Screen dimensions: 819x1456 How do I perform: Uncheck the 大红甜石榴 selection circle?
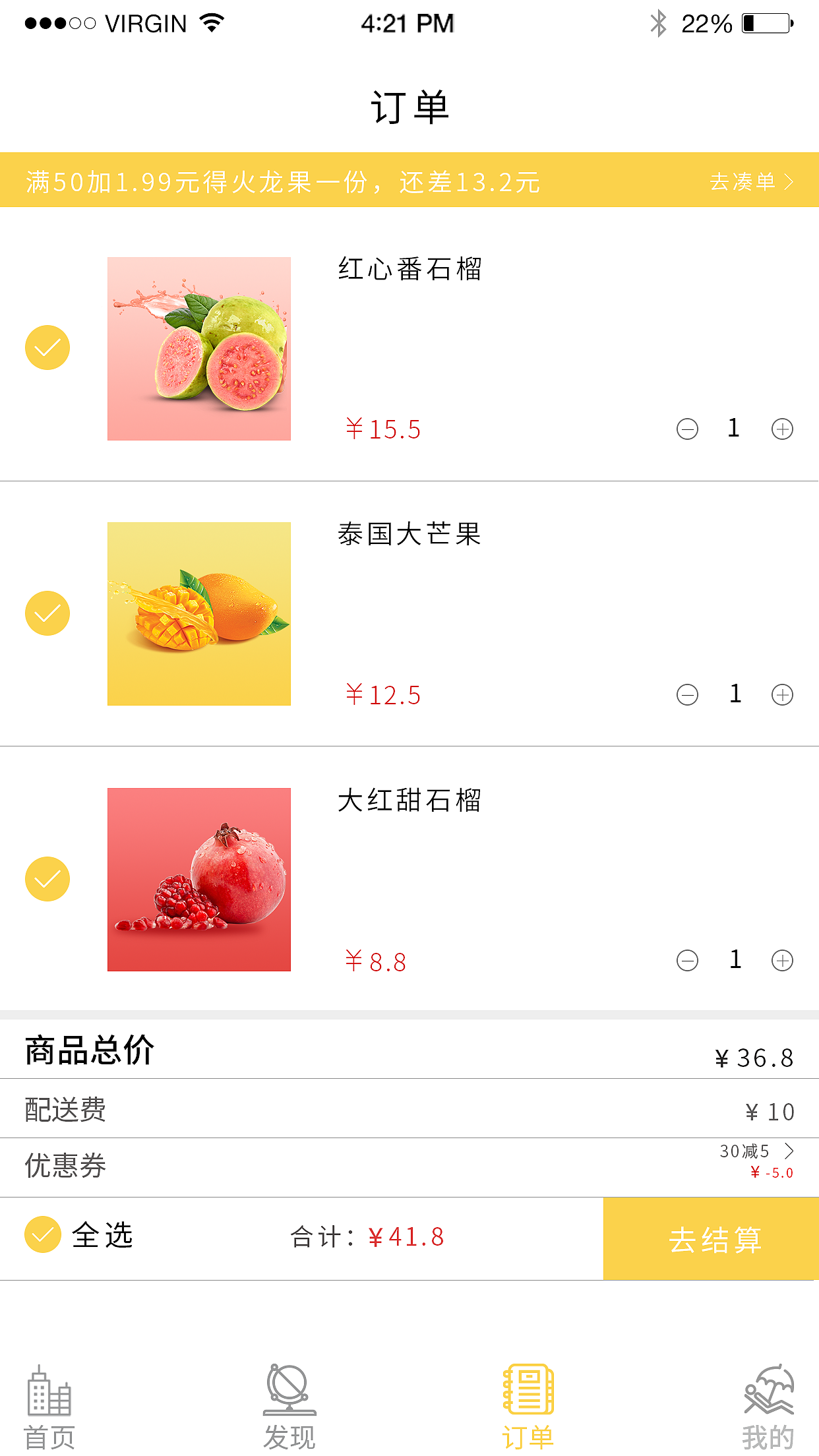47,879
